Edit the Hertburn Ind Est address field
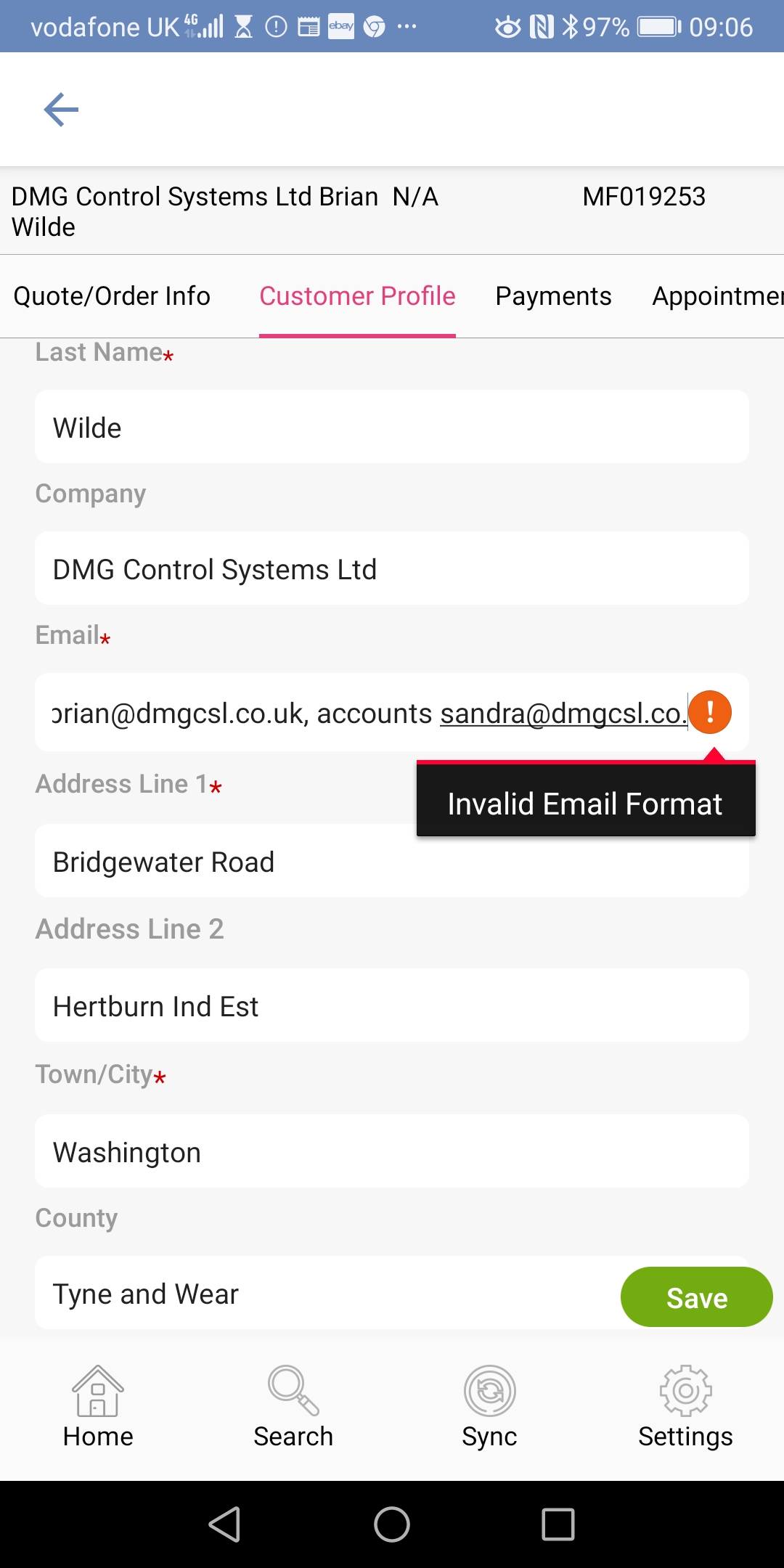This screenshot has height=1568, width=784. click(x=392, y=1006)
